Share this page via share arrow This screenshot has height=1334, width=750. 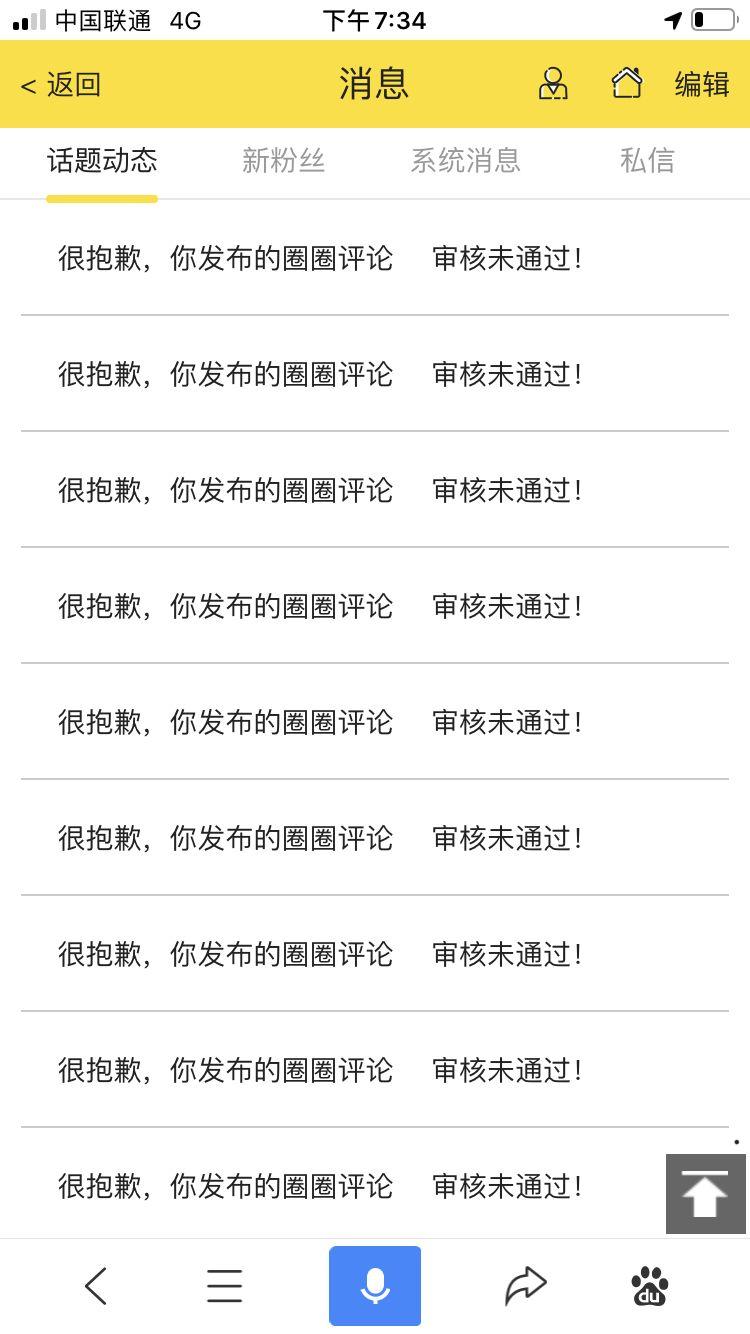[x=525, y=1286]
